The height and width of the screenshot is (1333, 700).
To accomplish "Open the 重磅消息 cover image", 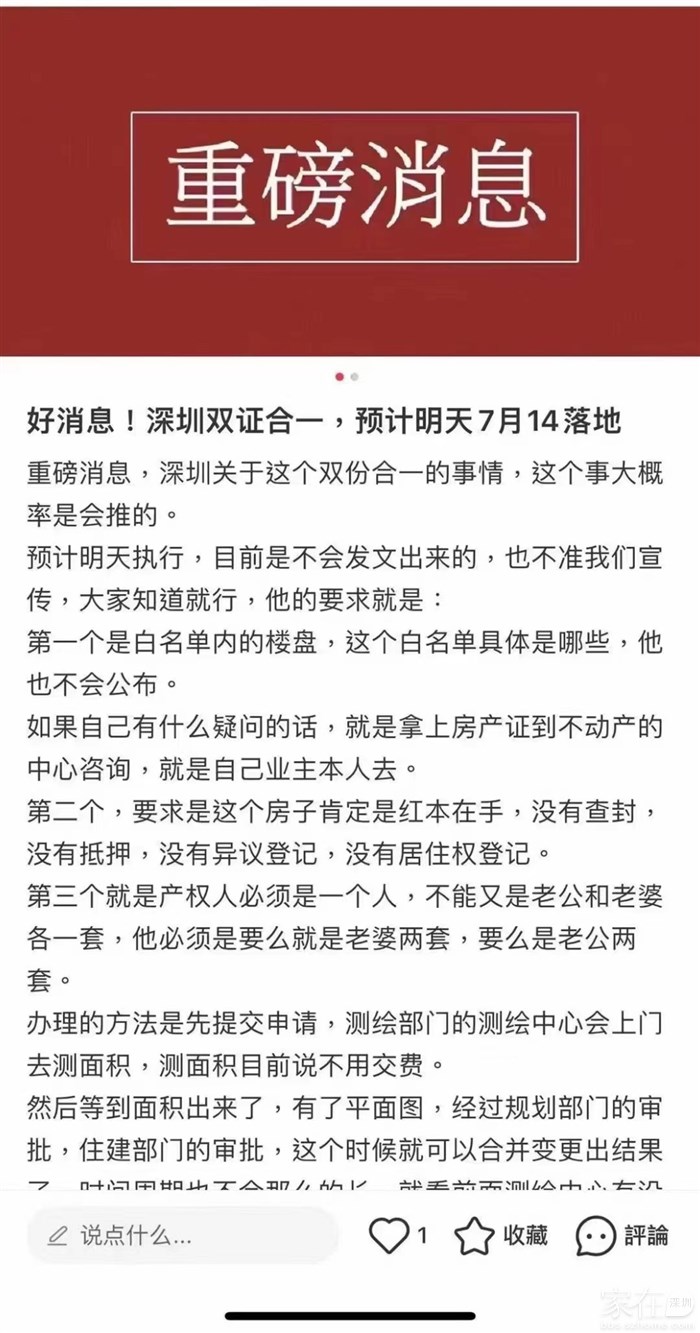I will tap(350, 185).
